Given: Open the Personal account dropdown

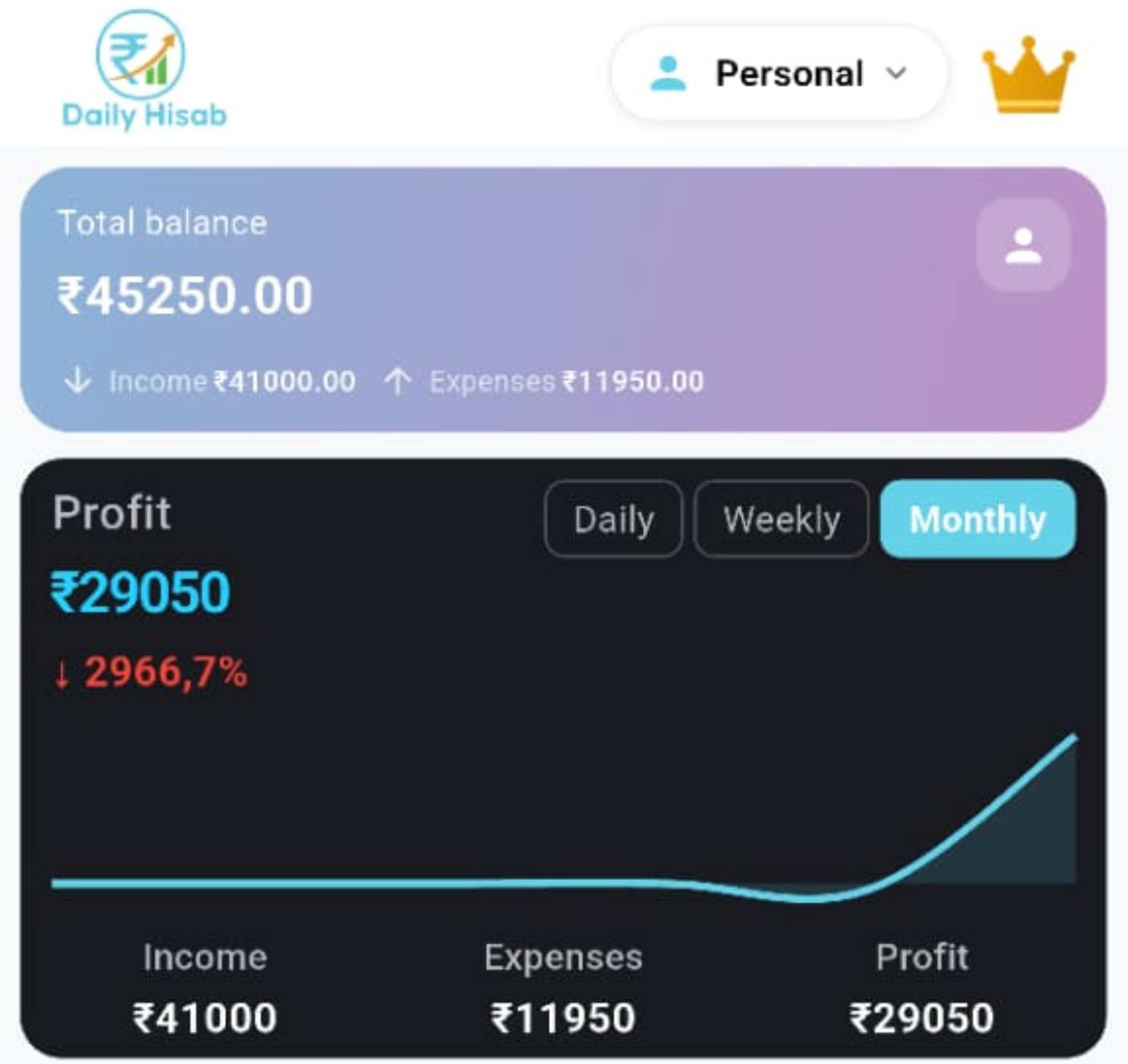Looking at the screenshot, I should coord(778,73).
